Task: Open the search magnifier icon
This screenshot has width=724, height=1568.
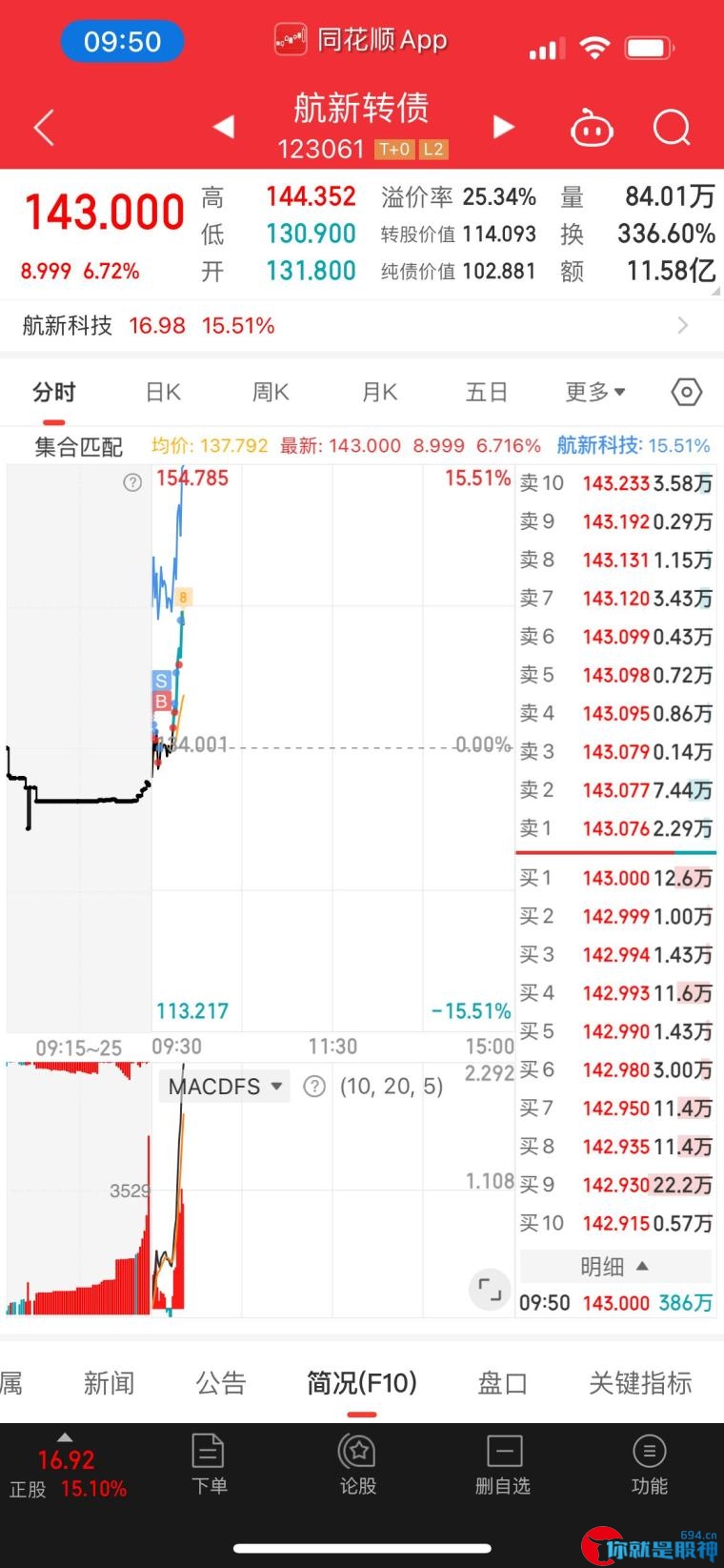Action: [x=672, y=127]
